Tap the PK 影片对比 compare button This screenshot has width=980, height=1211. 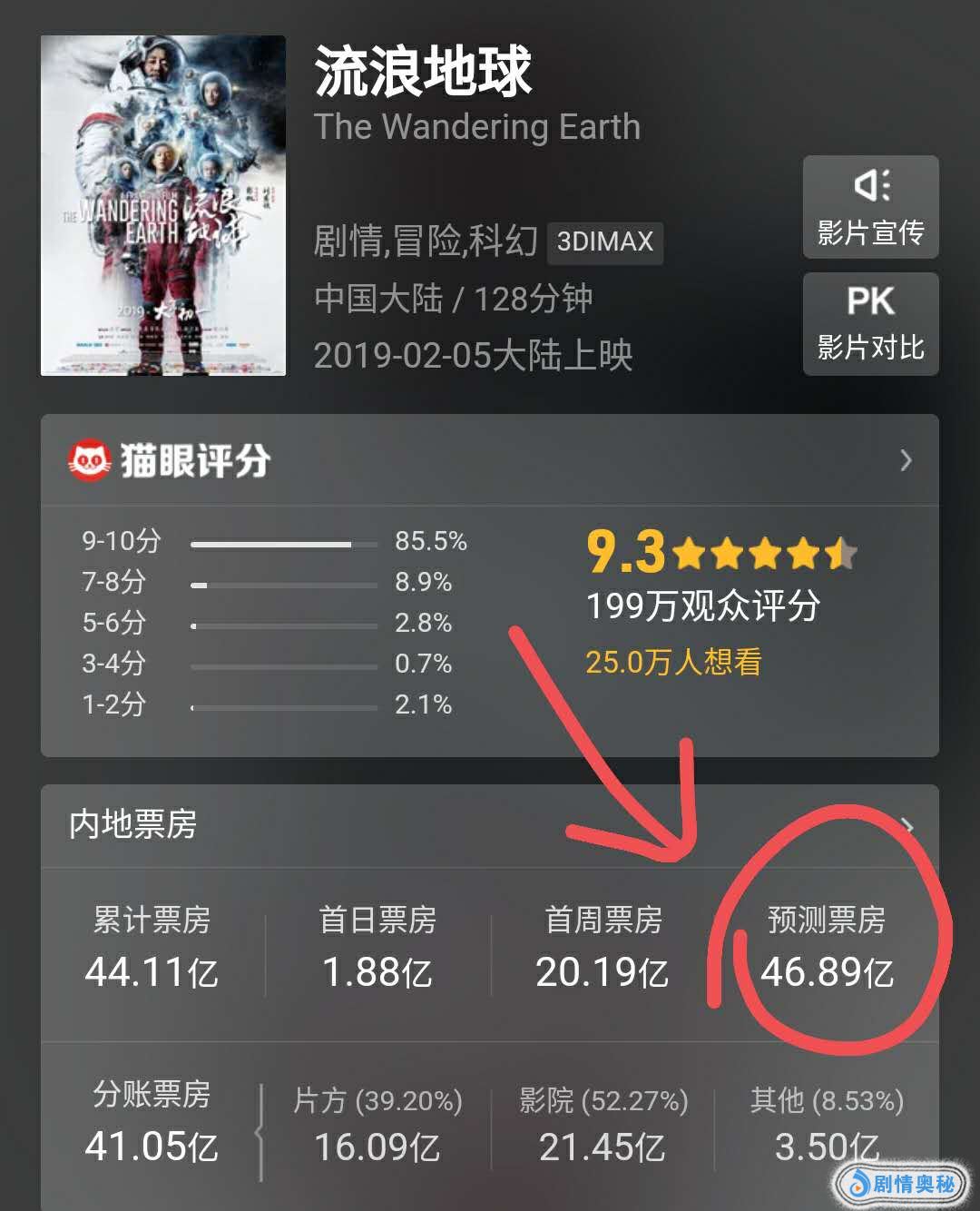tap(870, 323)
